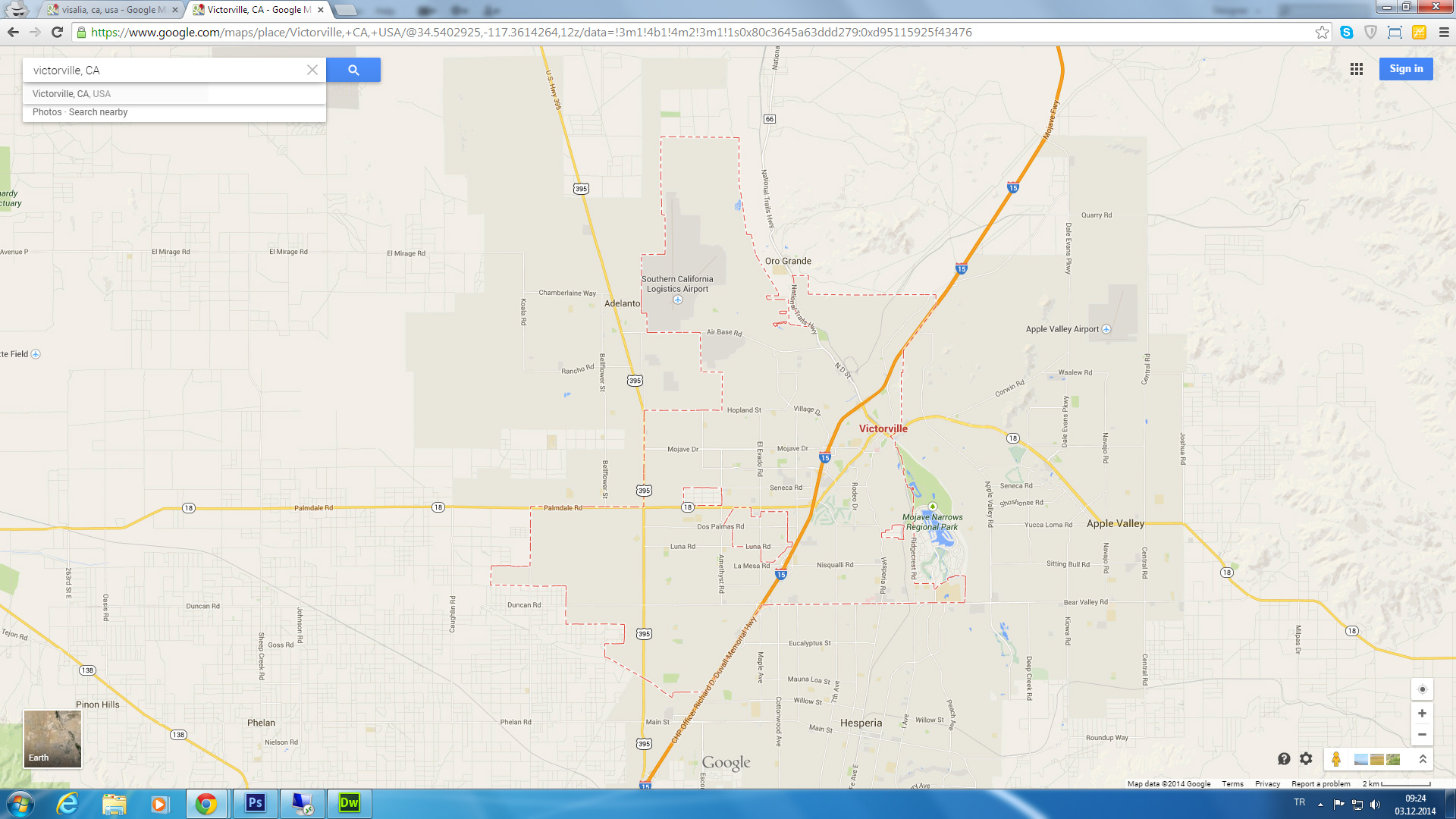1456x819 pixels.
Task: Show my location on map
Action: pos(1422,689)
